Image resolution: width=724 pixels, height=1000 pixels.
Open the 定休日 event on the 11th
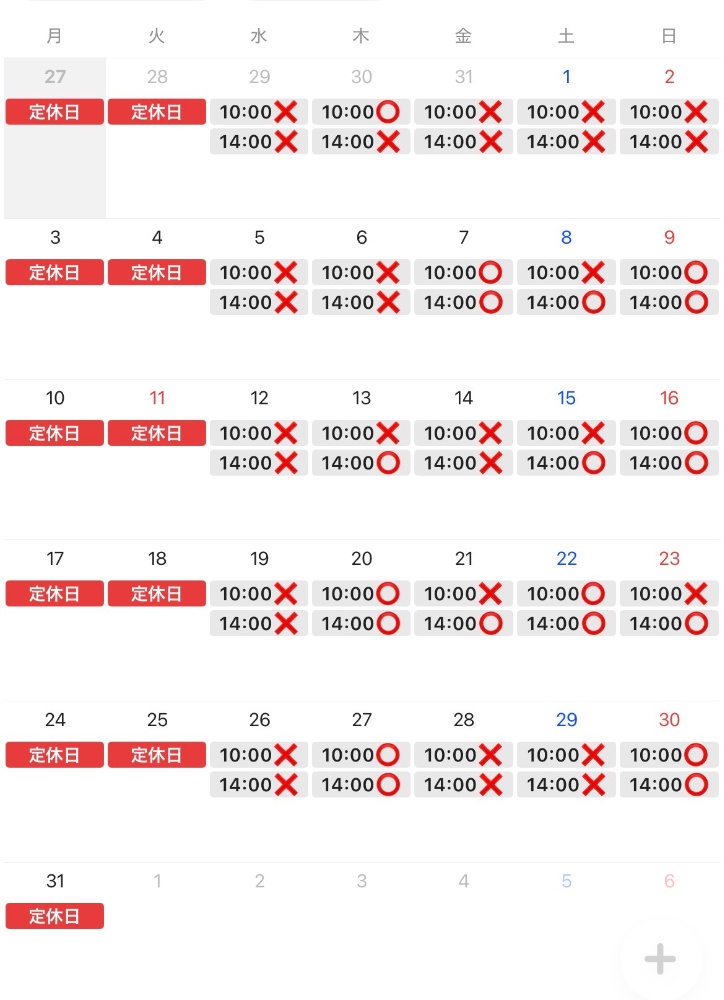click(157, 433)
